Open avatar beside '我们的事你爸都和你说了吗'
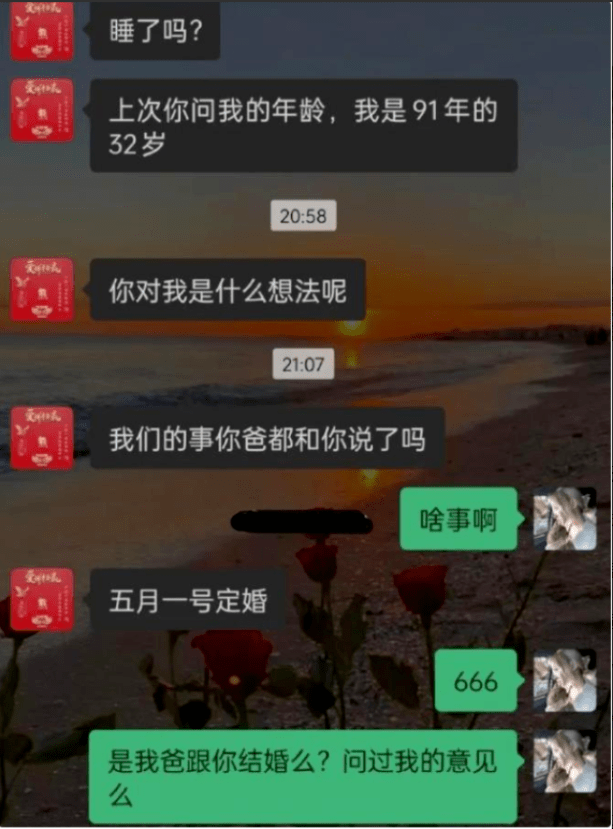The height and width of the screenshot is (829, 613). click(x=42, y=438)
